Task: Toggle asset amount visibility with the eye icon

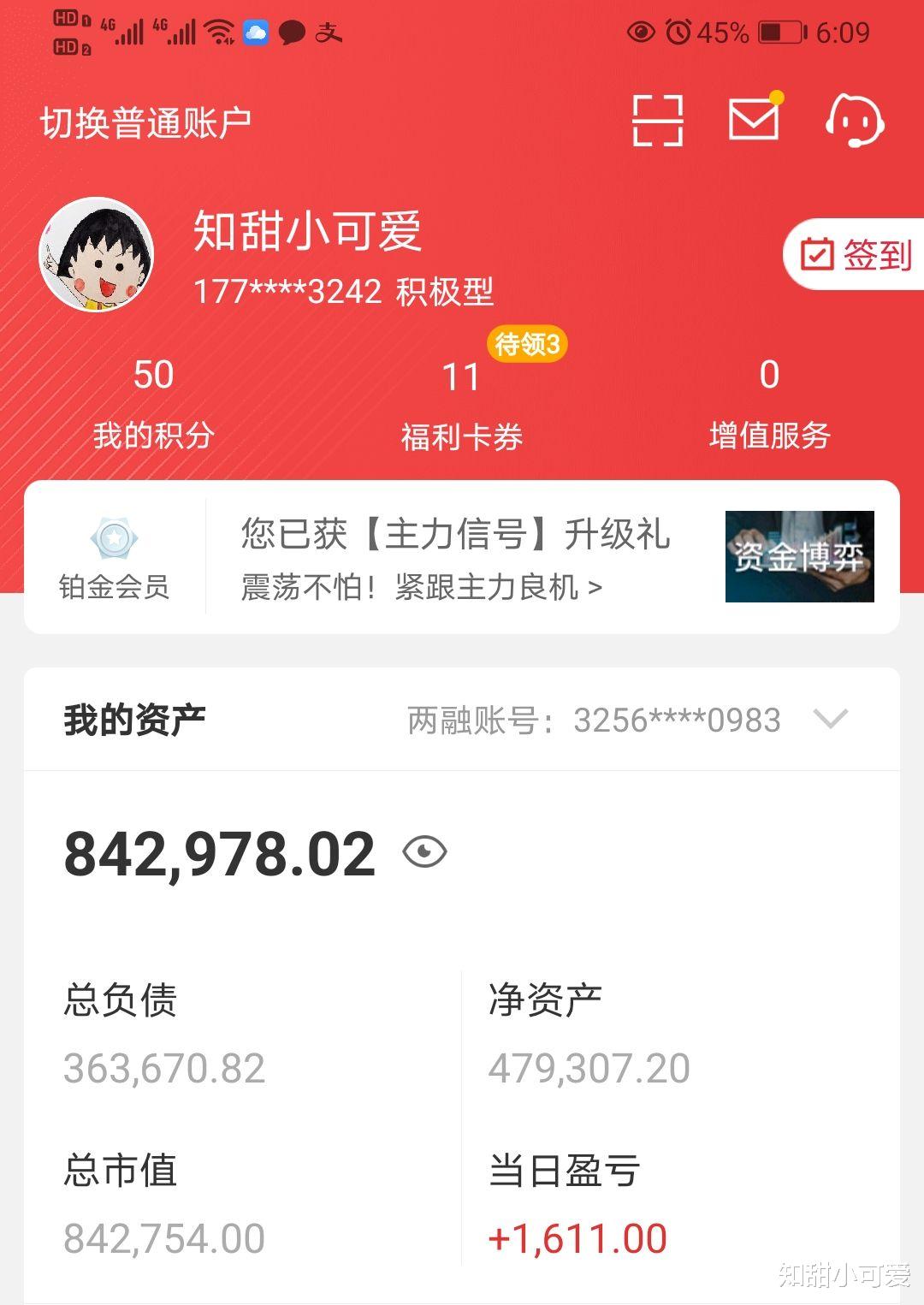Action: pos(423,852)
